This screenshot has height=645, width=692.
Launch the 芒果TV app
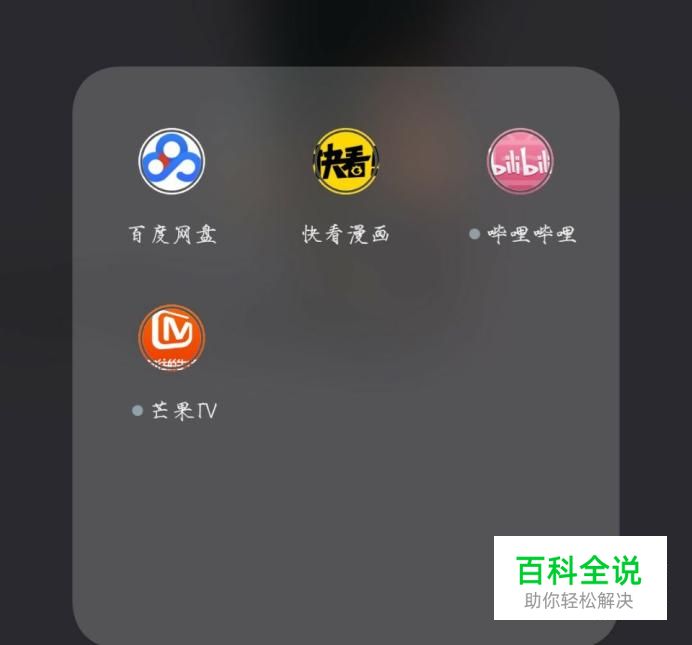[172, 338]
